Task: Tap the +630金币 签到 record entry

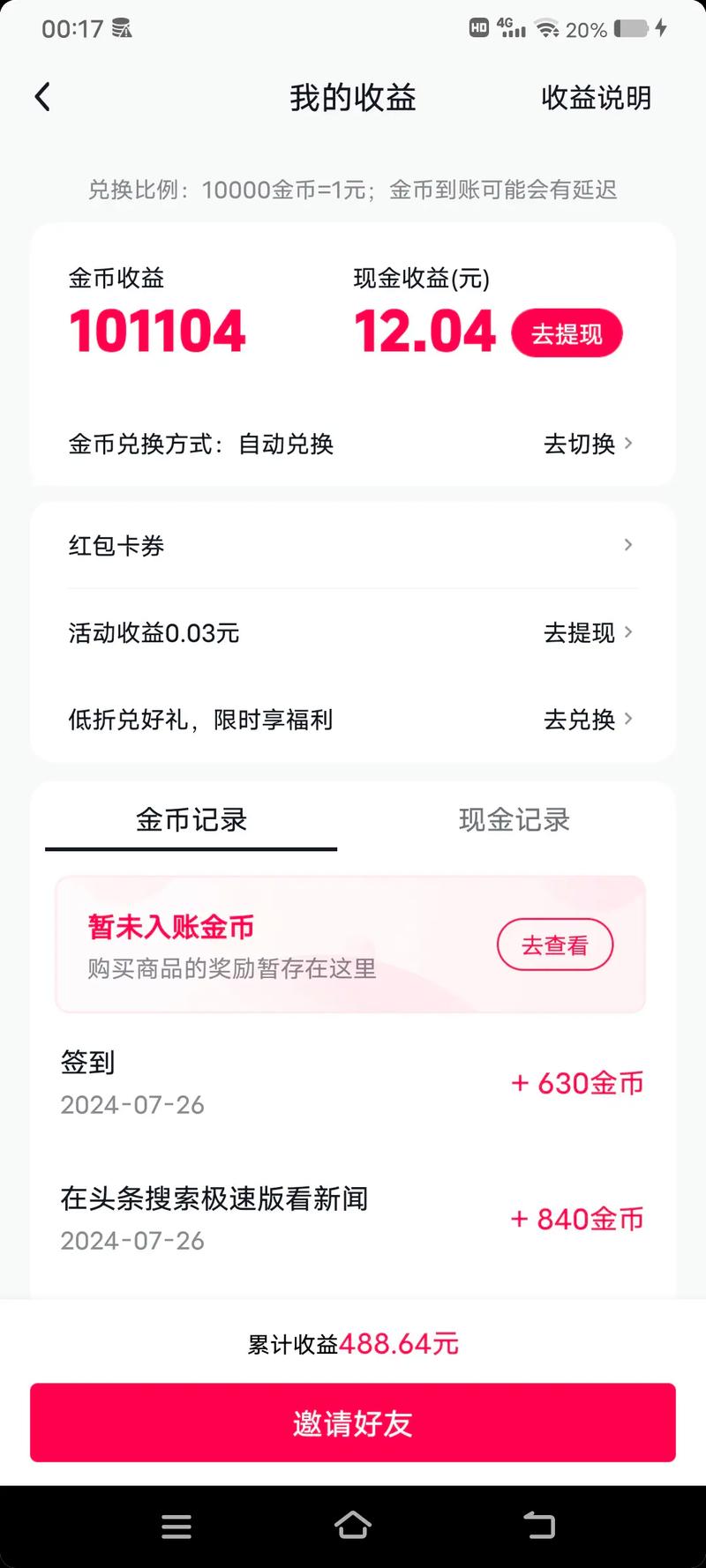Action: coord(353,1081)
